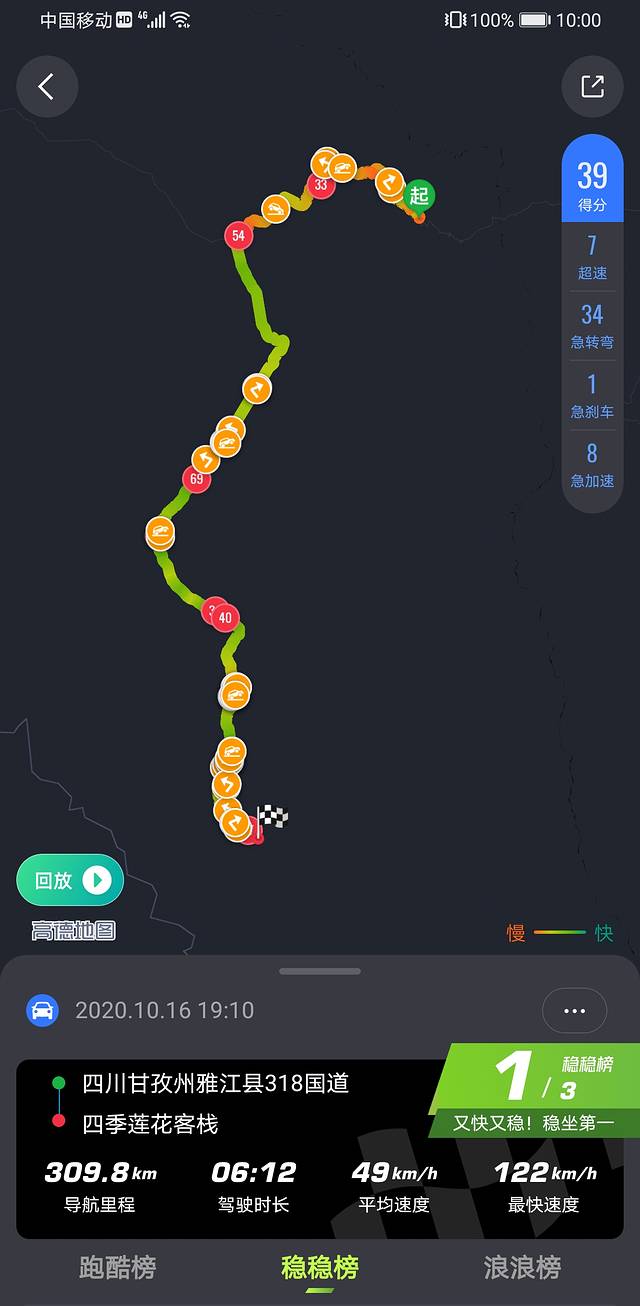Tap the red speed marker 40
This screenshot has width=640, height=1306.
(x=225, y=617)
